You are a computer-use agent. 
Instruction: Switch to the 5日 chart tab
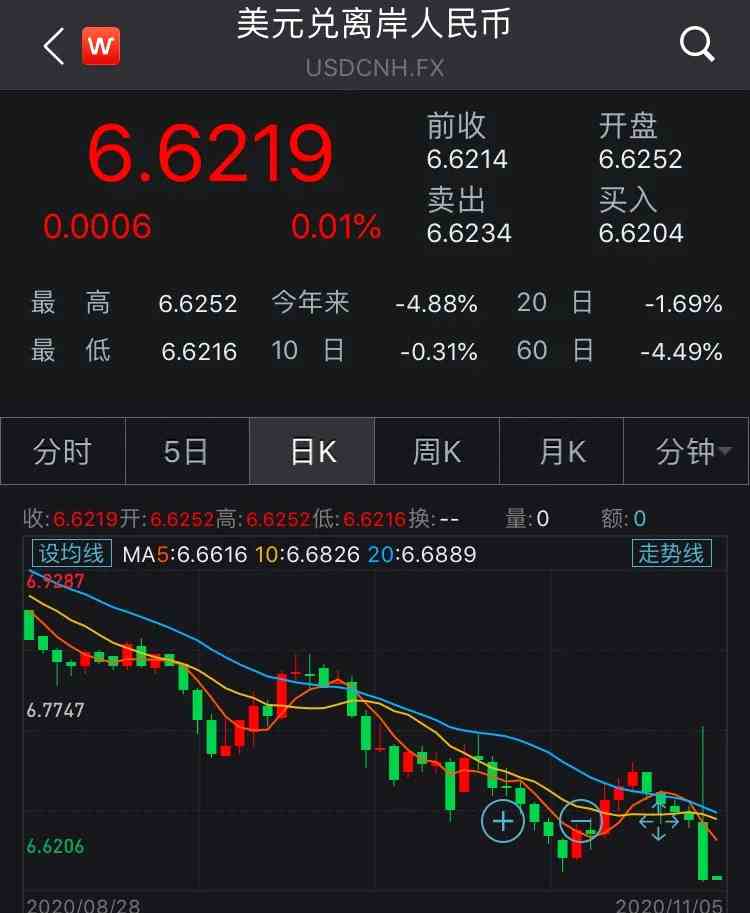tap(187, 452)
